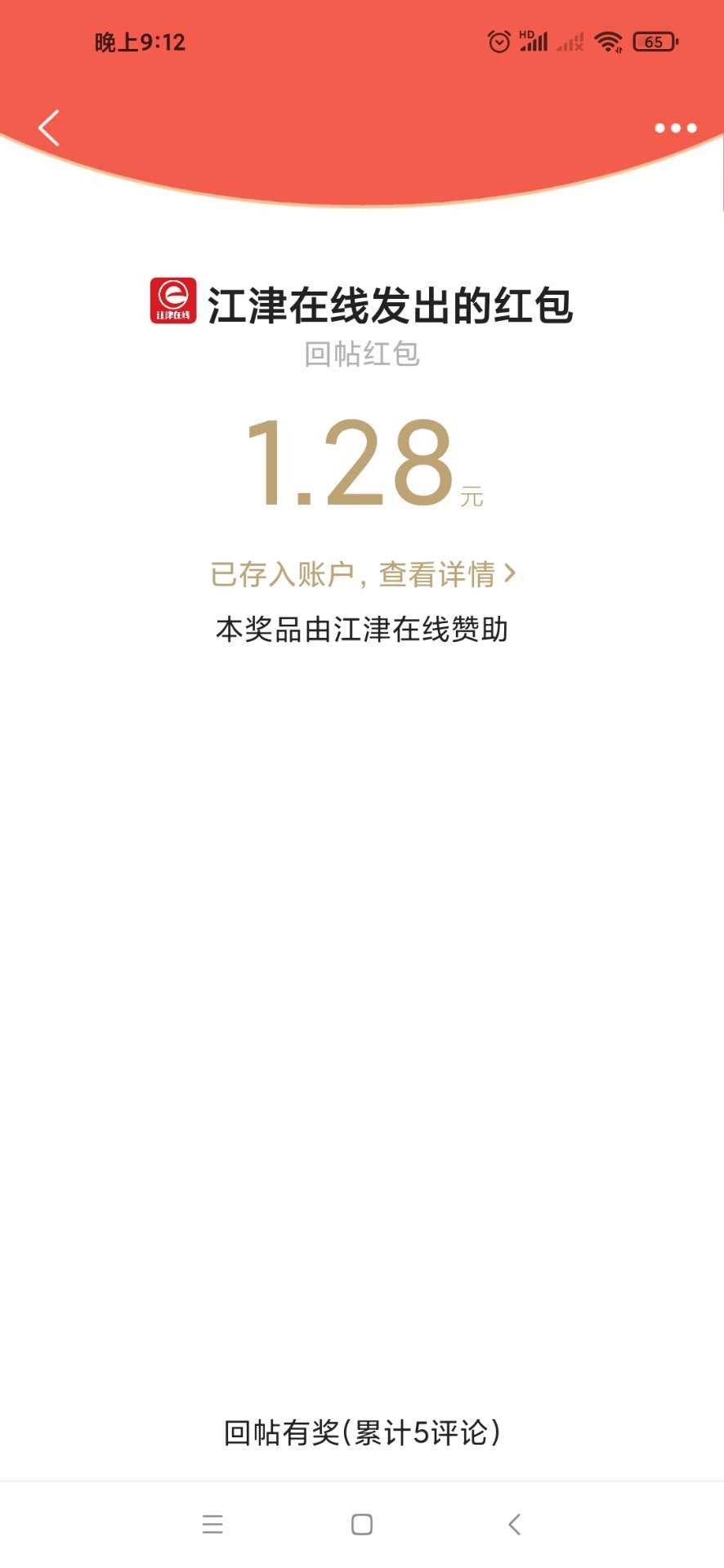Tap the system home button

[362, 1524]
